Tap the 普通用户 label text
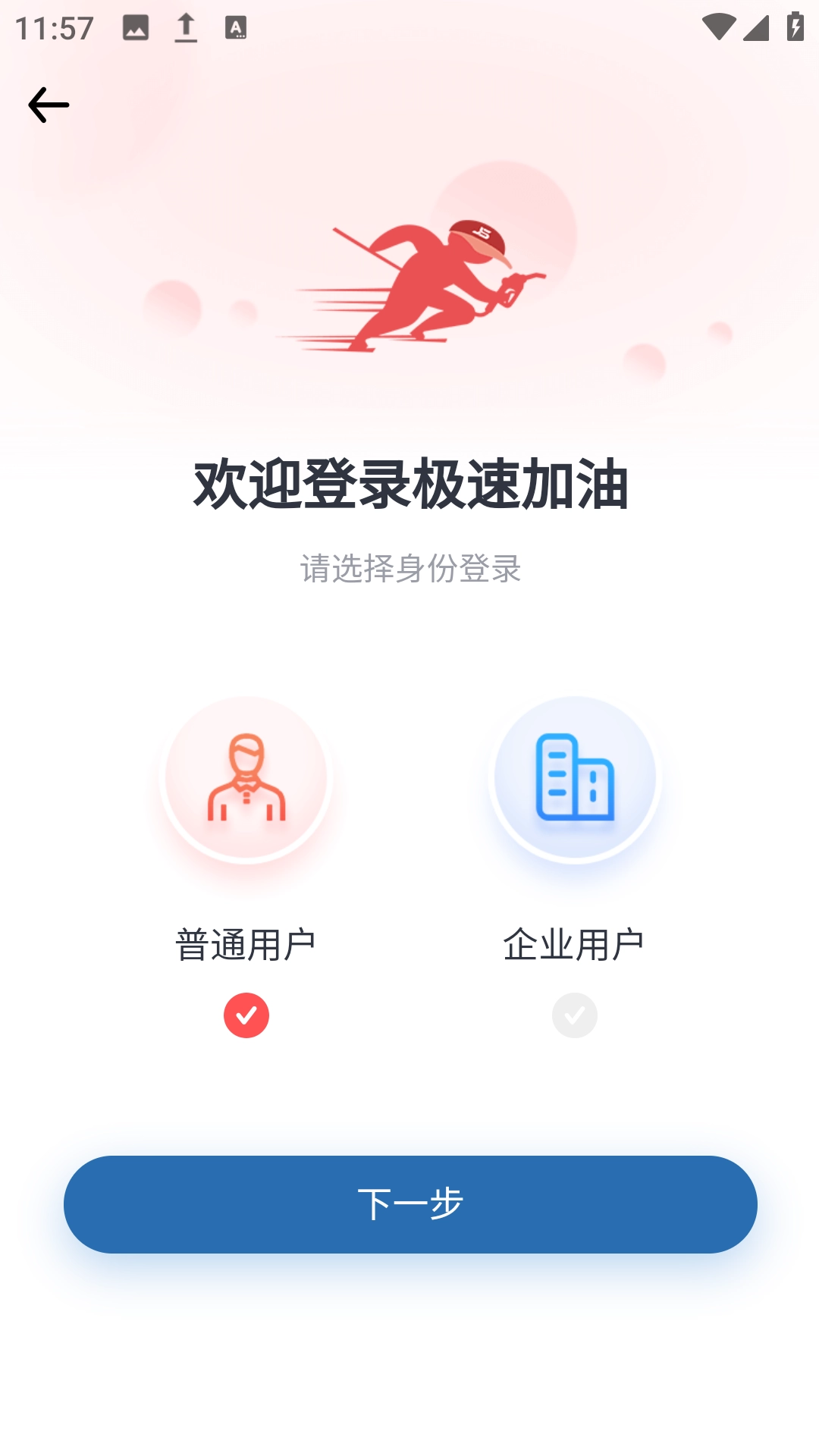Image resolution: width=819 pixels, height=1456 pixels. tap(246, 940)
